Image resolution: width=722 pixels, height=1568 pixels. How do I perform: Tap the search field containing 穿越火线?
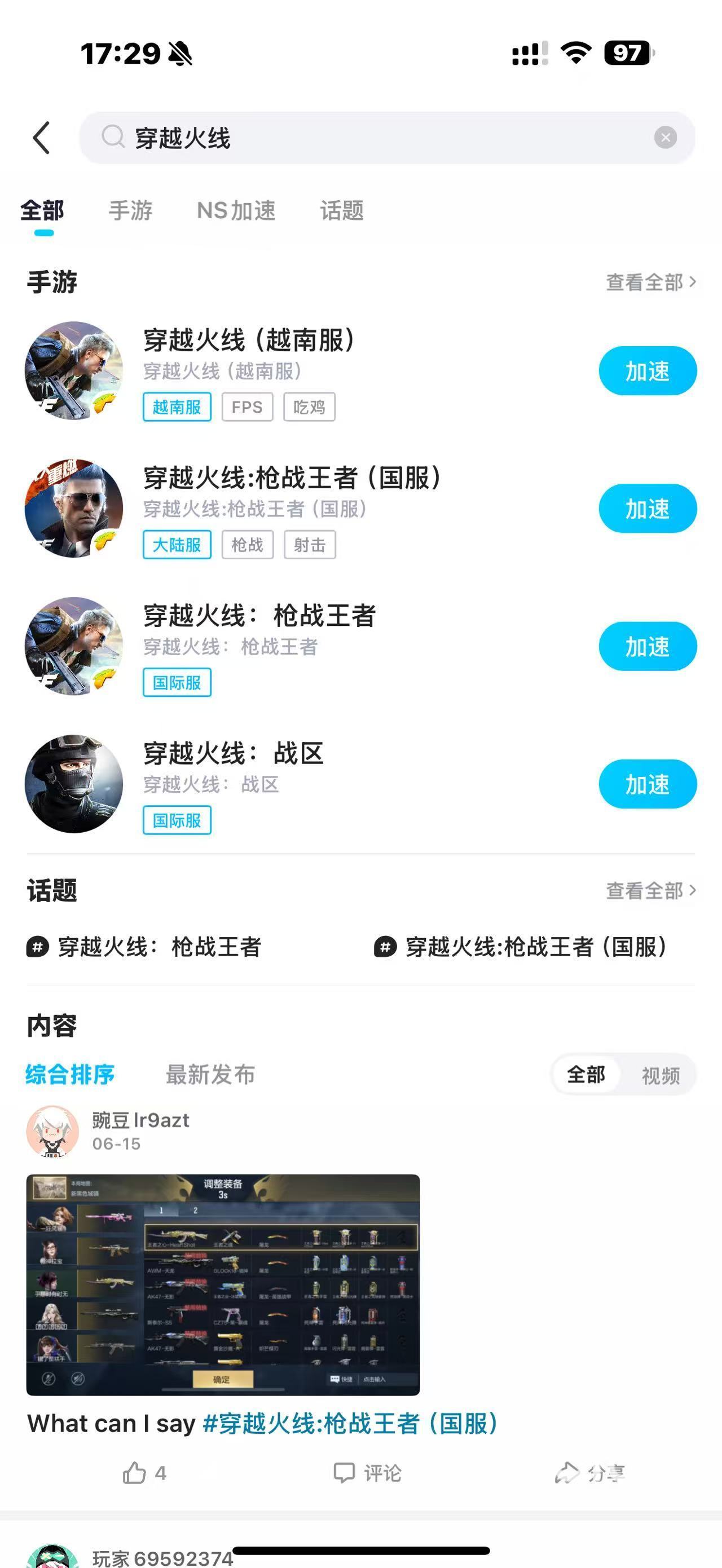click(377, 138)
